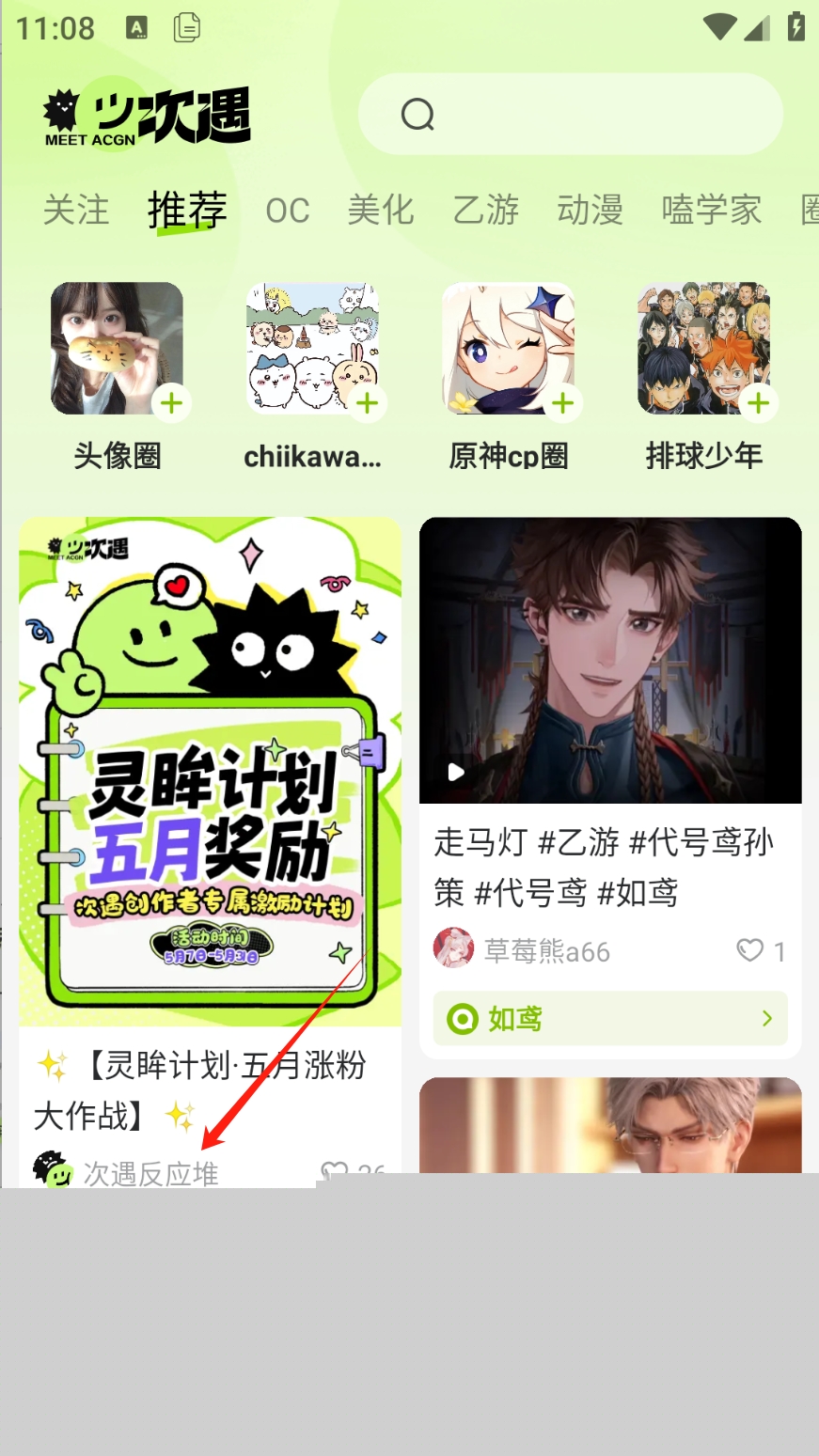Play the 走马灯 video post
Screen dimensions: 819x1456
(x=610, y=660)
